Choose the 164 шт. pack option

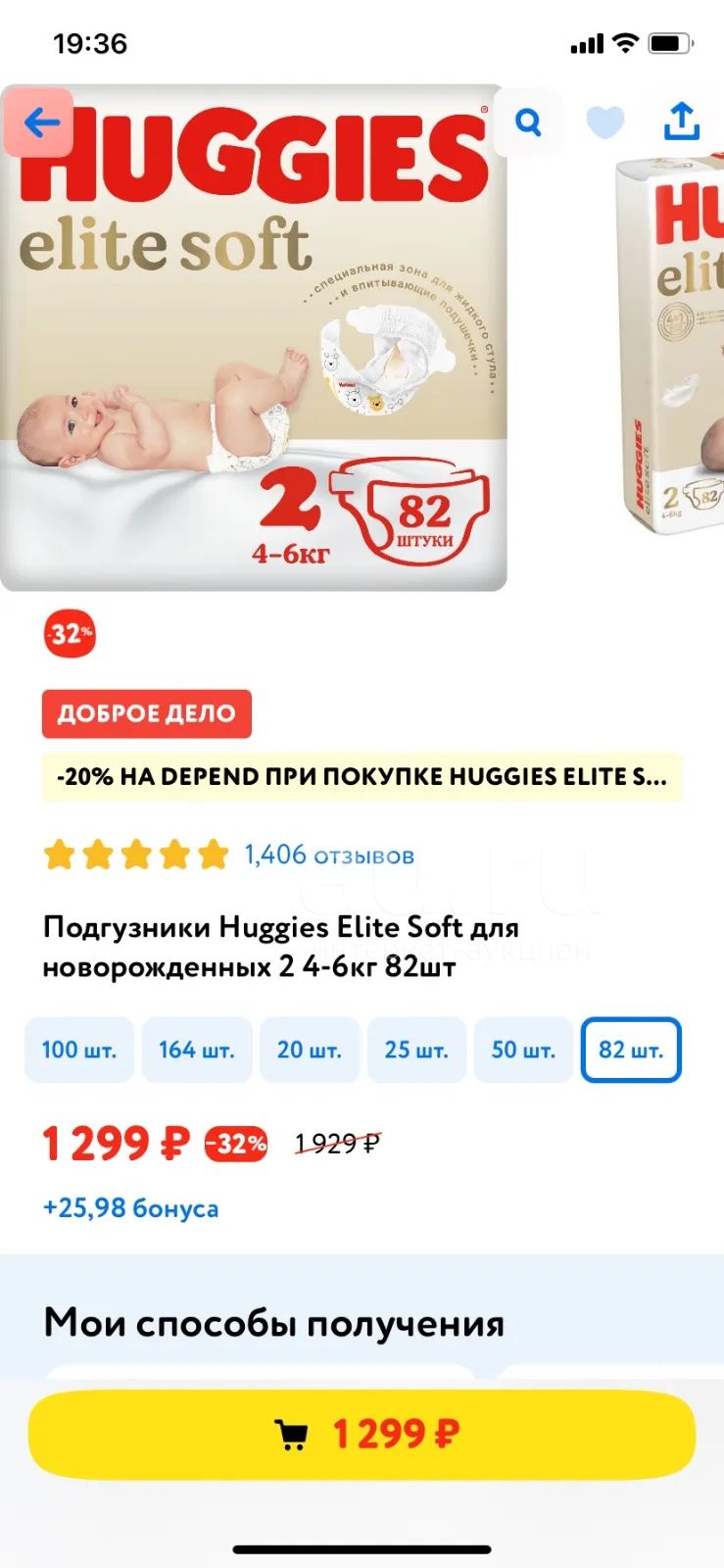[197, 1050]
